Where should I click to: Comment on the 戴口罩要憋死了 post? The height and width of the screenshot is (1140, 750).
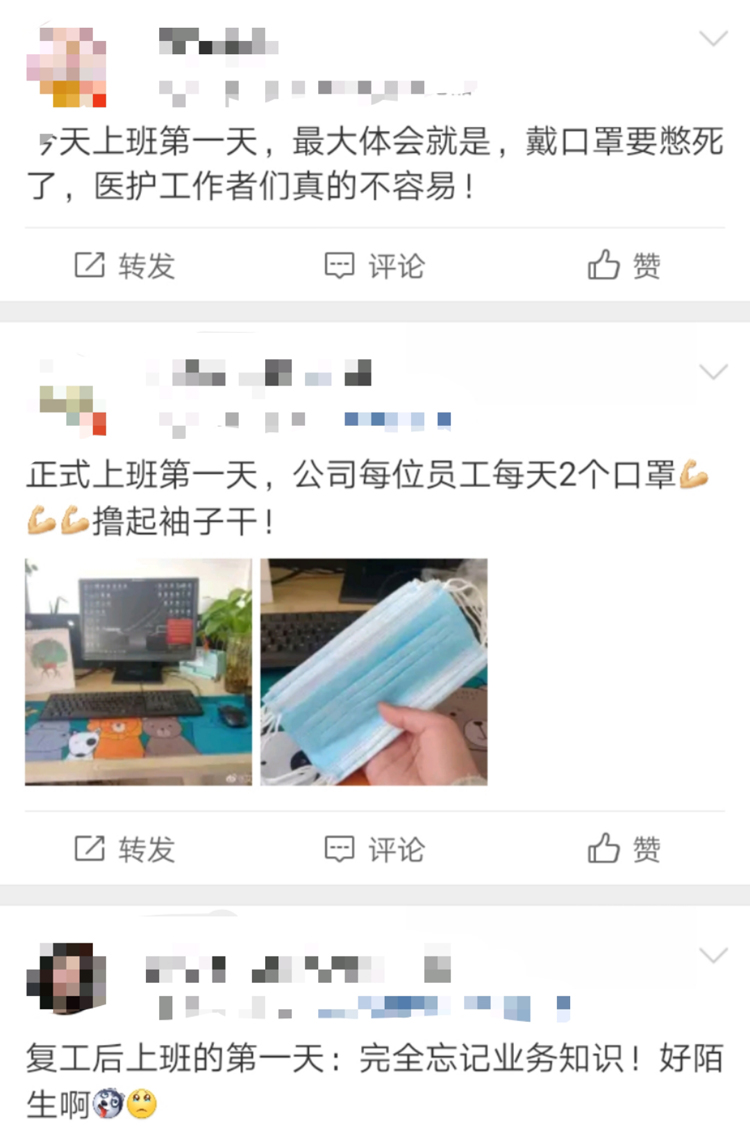tap(375, 266)
